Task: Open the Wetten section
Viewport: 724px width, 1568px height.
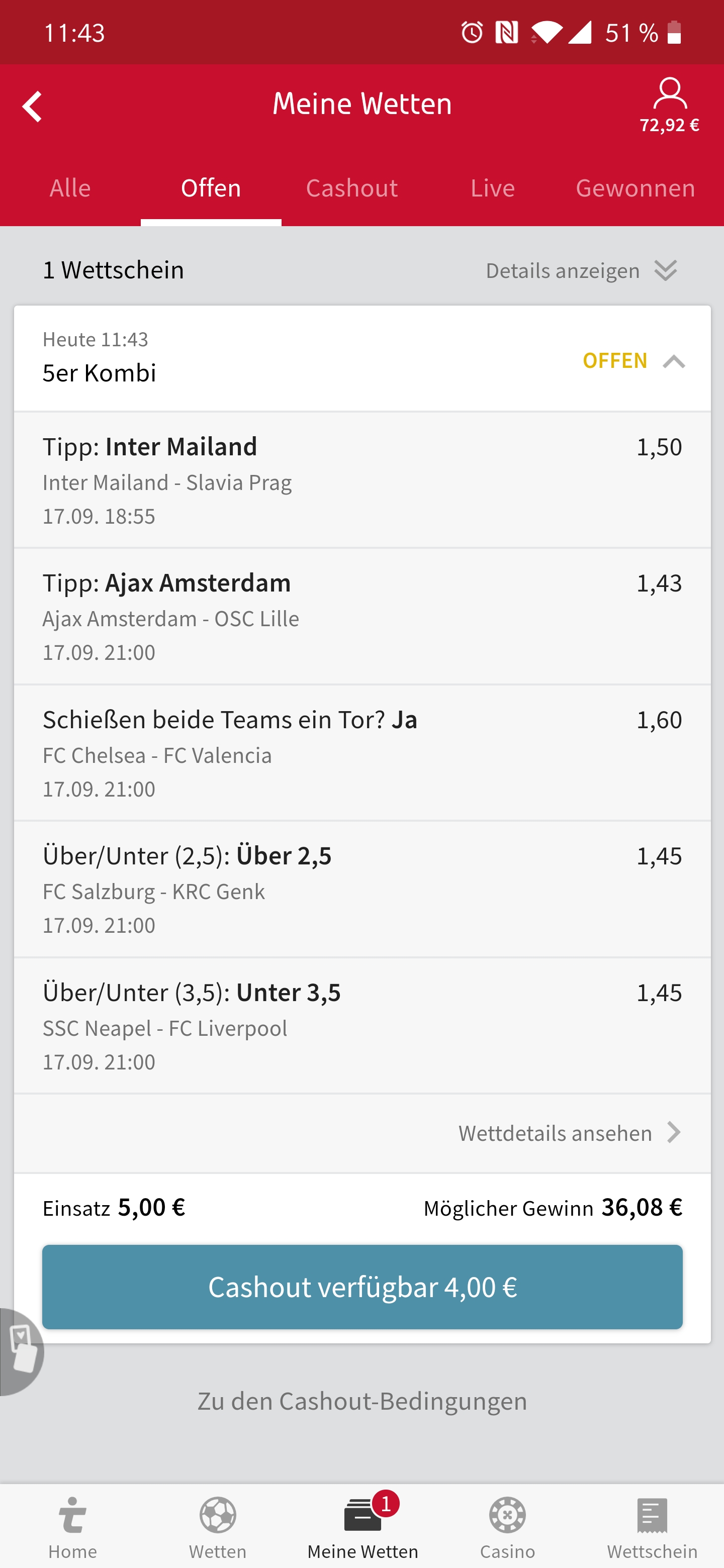Action: pyautogui.click(x=217, y=1526)
